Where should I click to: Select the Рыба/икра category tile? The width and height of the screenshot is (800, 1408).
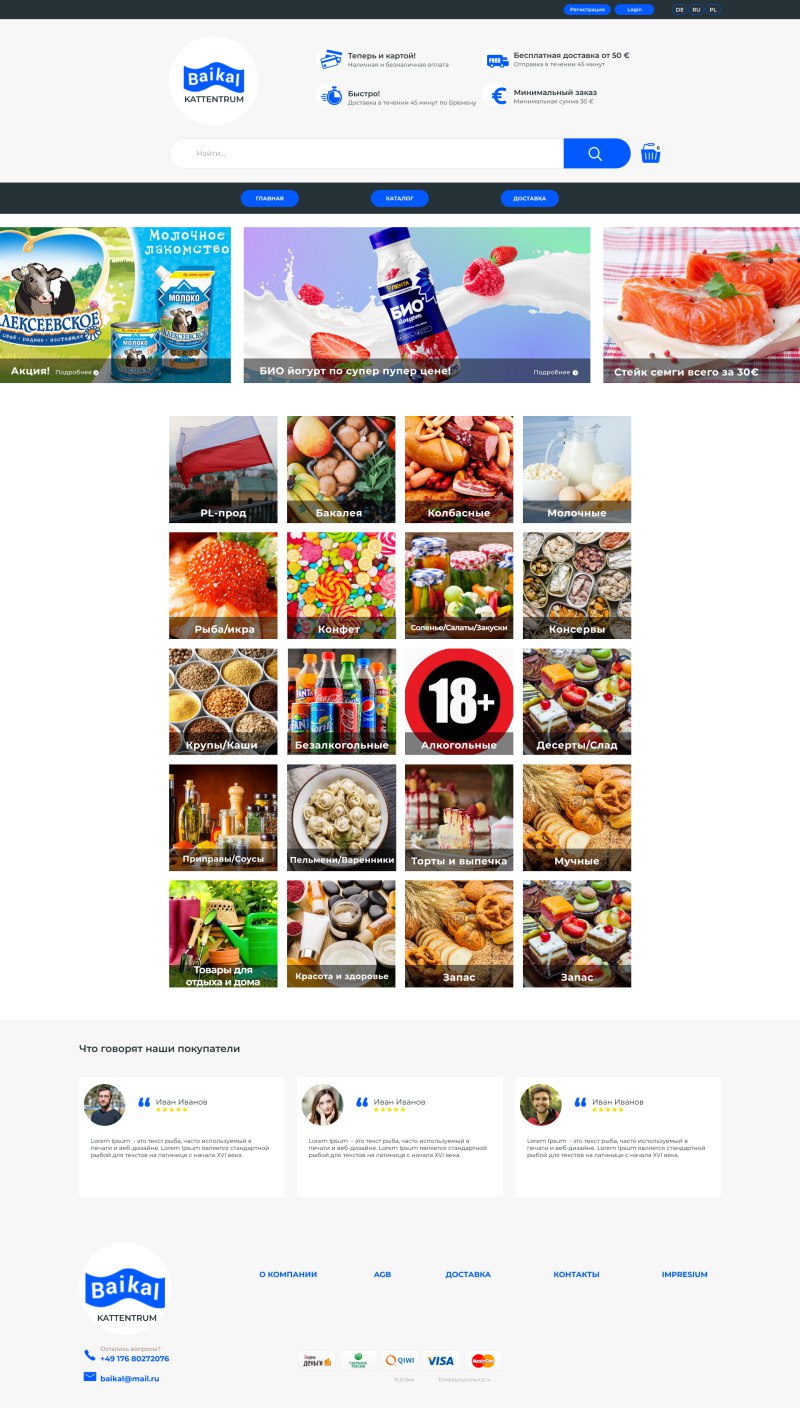click(223, 585)
